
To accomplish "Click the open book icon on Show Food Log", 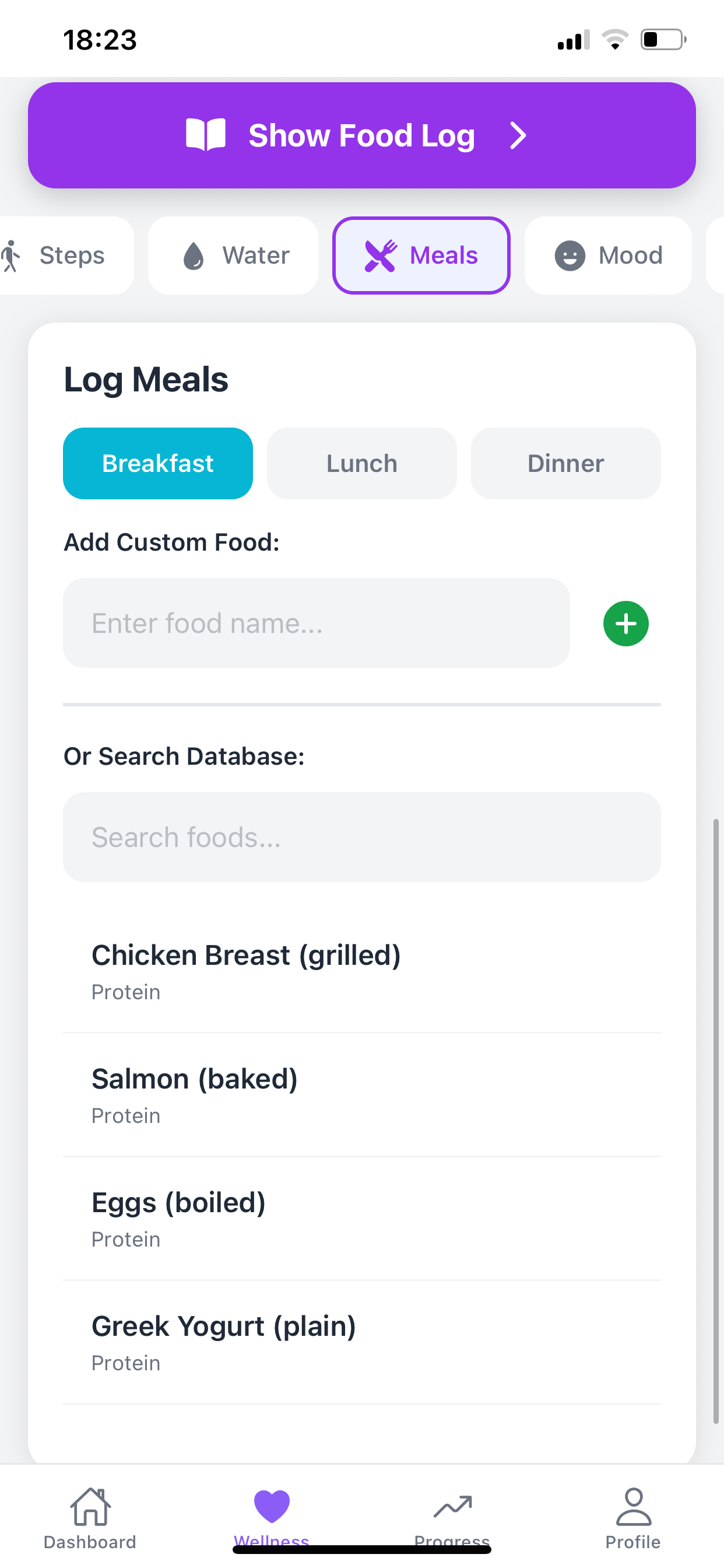I will [x=207, y=135].
